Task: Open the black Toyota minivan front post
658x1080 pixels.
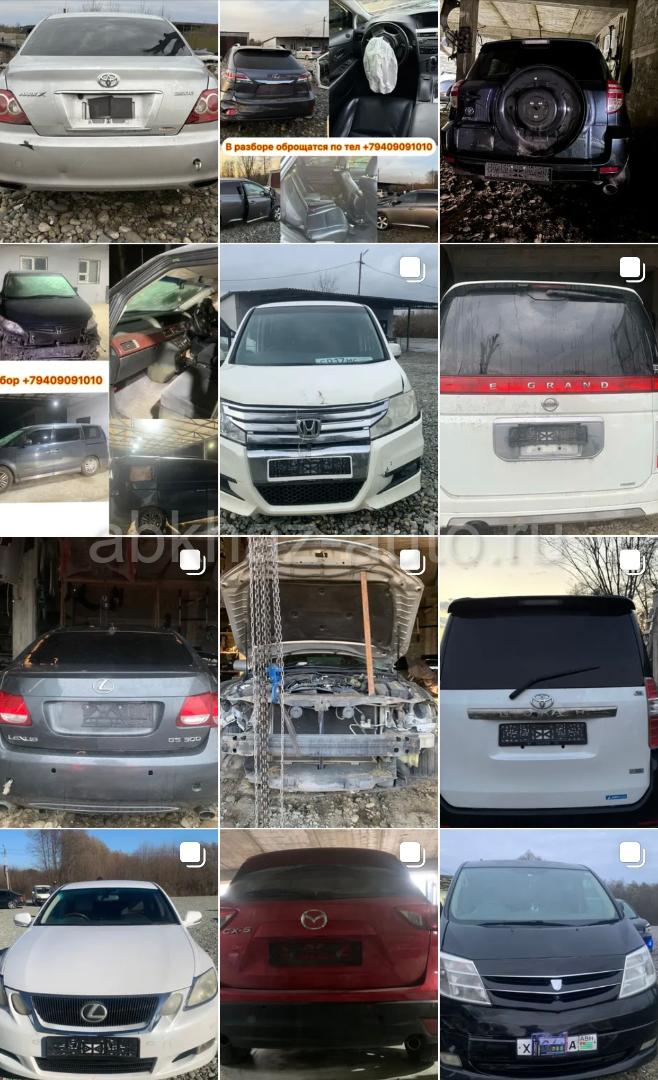Action: (x=549, y=955)
